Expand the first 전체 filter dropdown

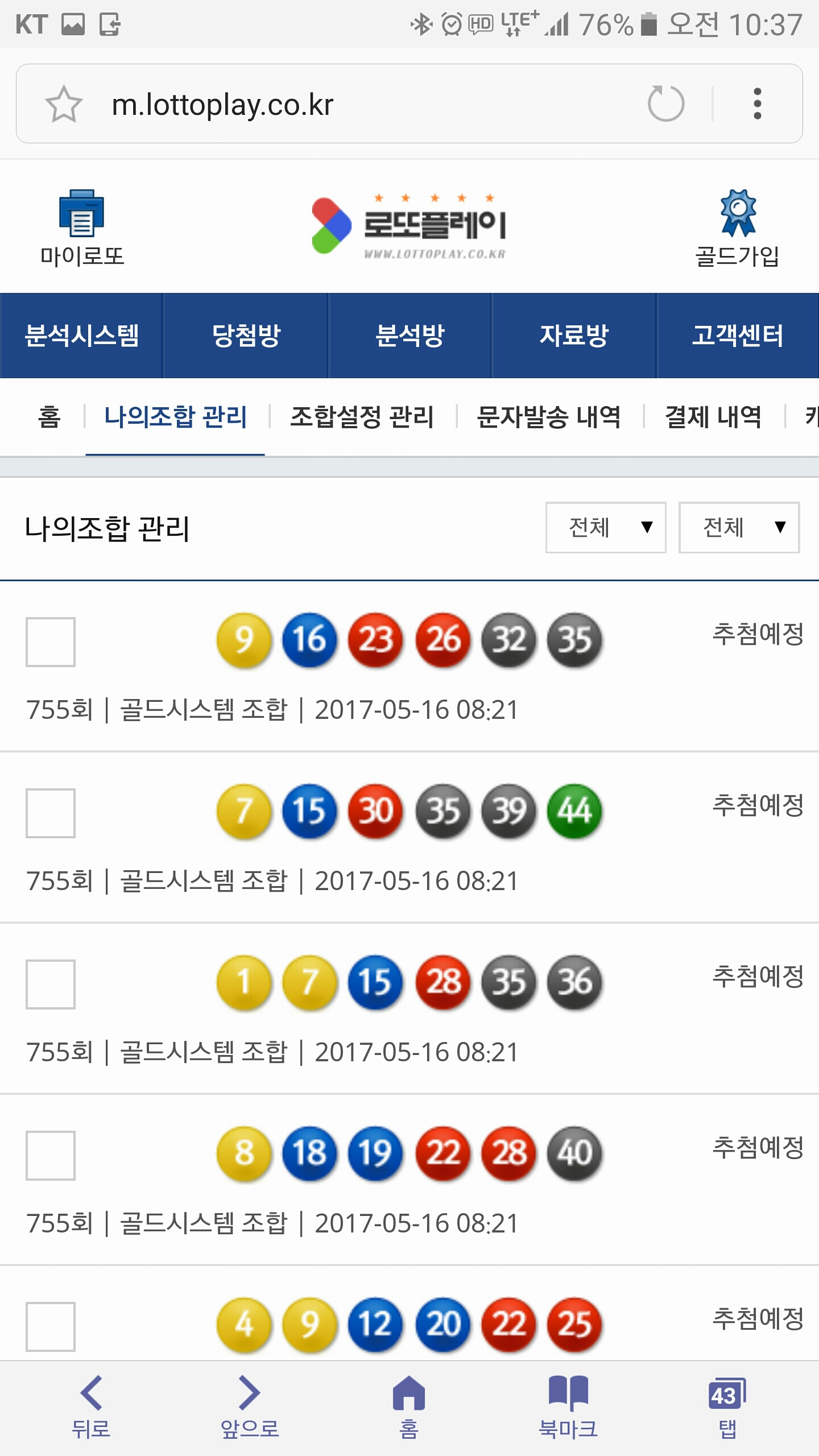coord(606,527)
